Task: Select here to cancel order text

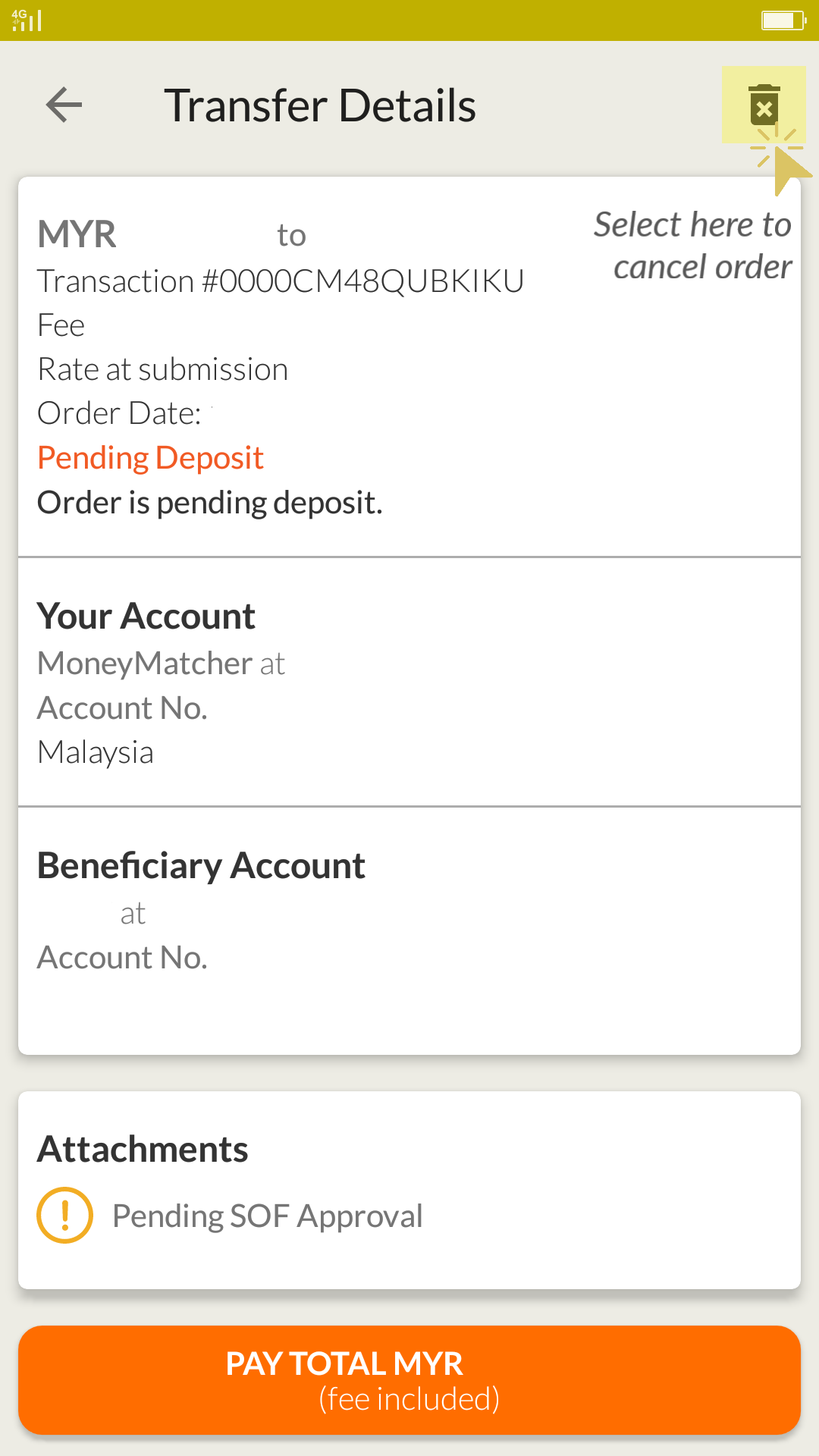Action: [692, 245]
